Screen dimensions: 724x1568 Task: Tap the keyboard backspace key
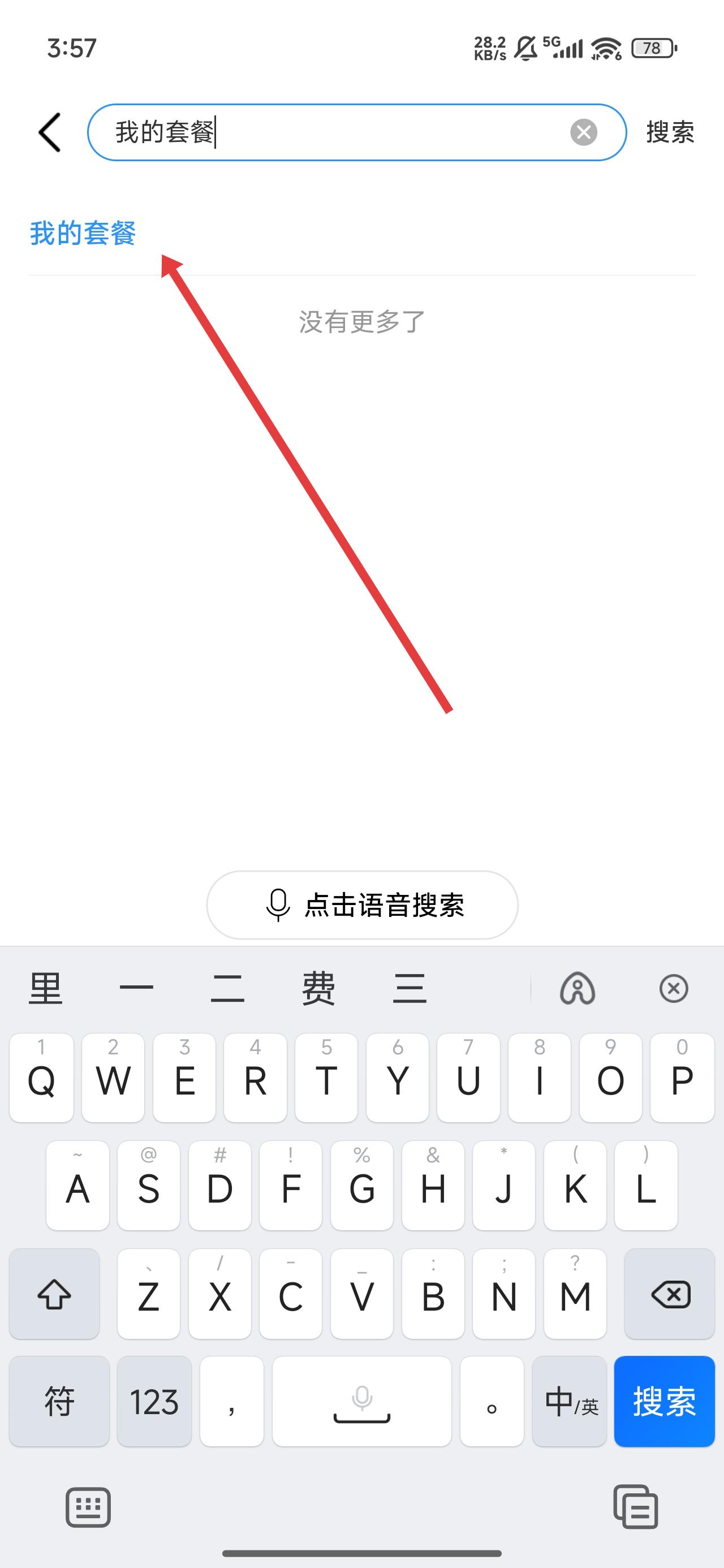tap(669, 1294)
